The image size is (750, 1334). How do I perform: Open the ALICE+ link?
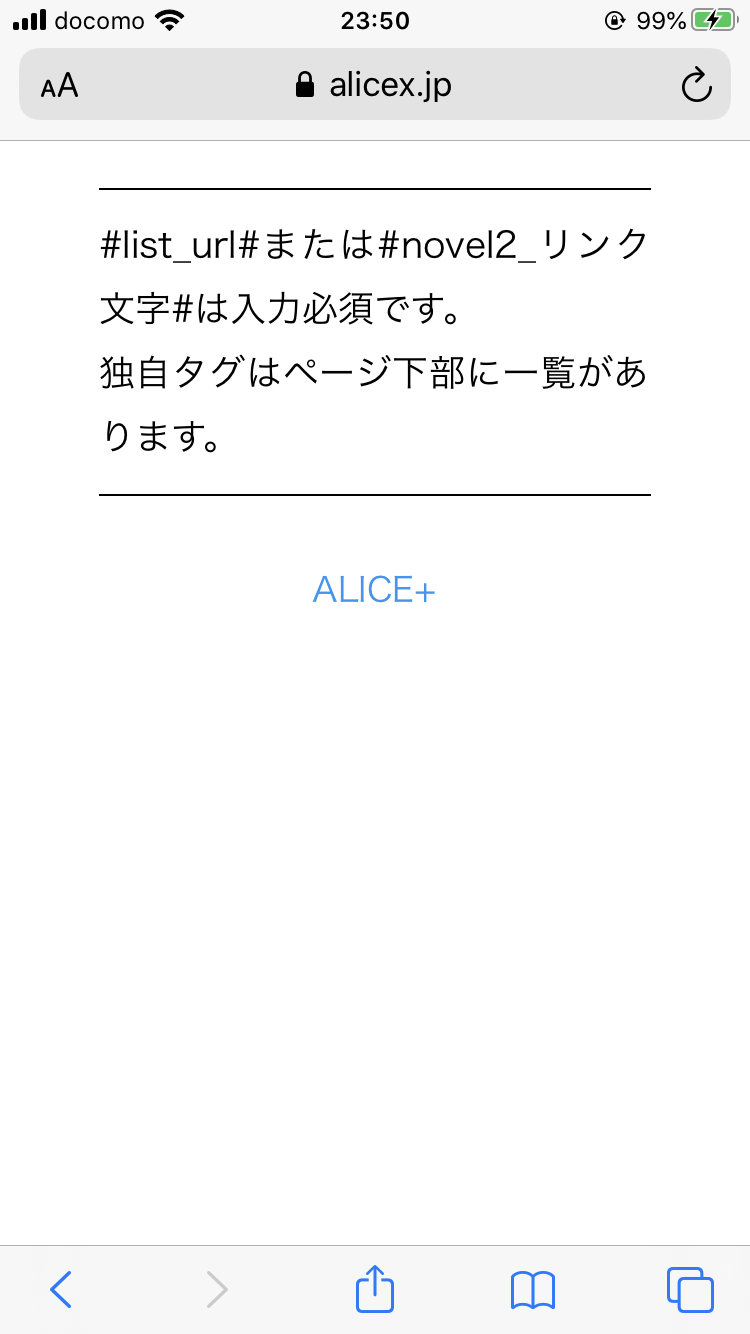click(374, 590)
